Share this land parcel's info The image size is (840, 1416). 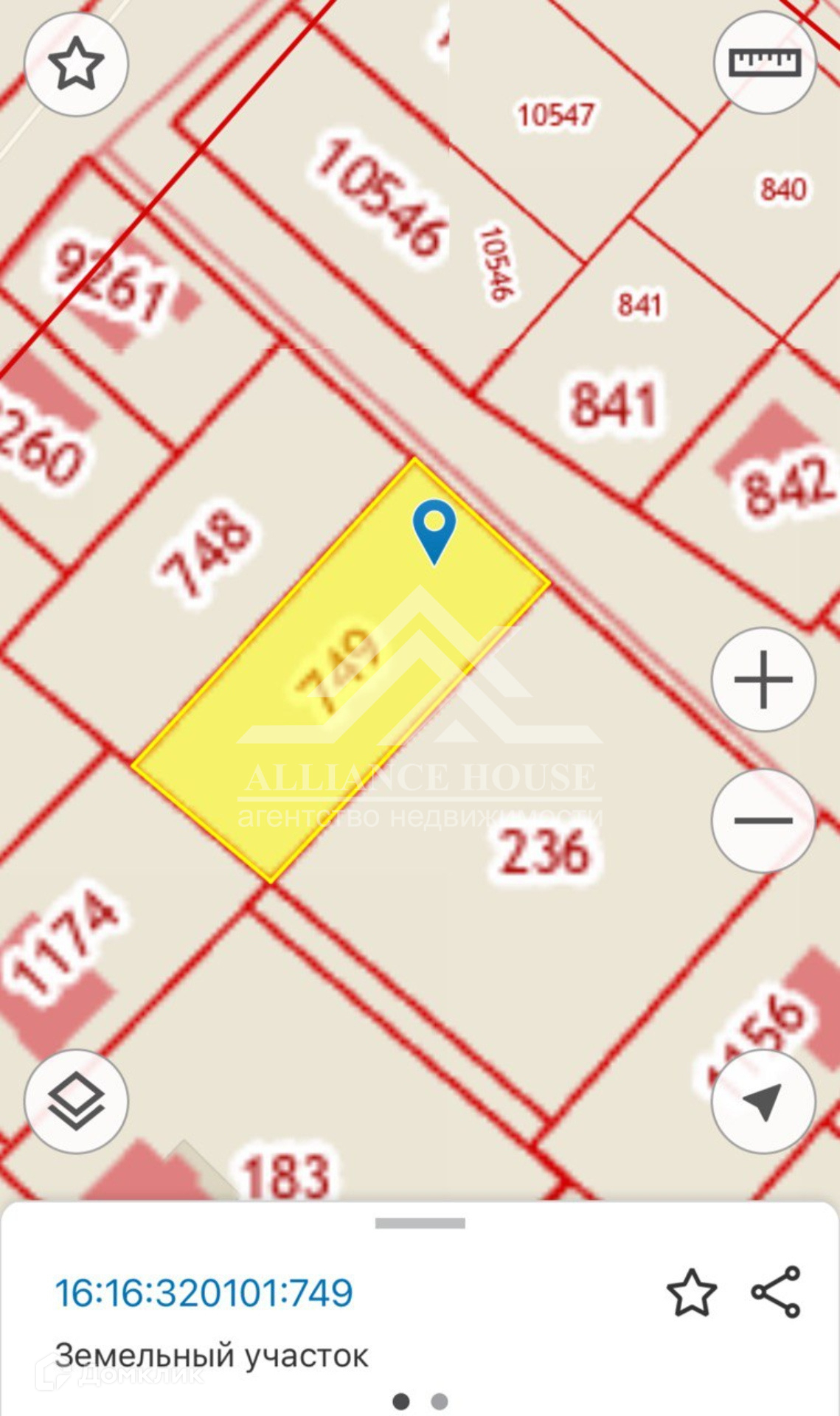point(777,1293)
